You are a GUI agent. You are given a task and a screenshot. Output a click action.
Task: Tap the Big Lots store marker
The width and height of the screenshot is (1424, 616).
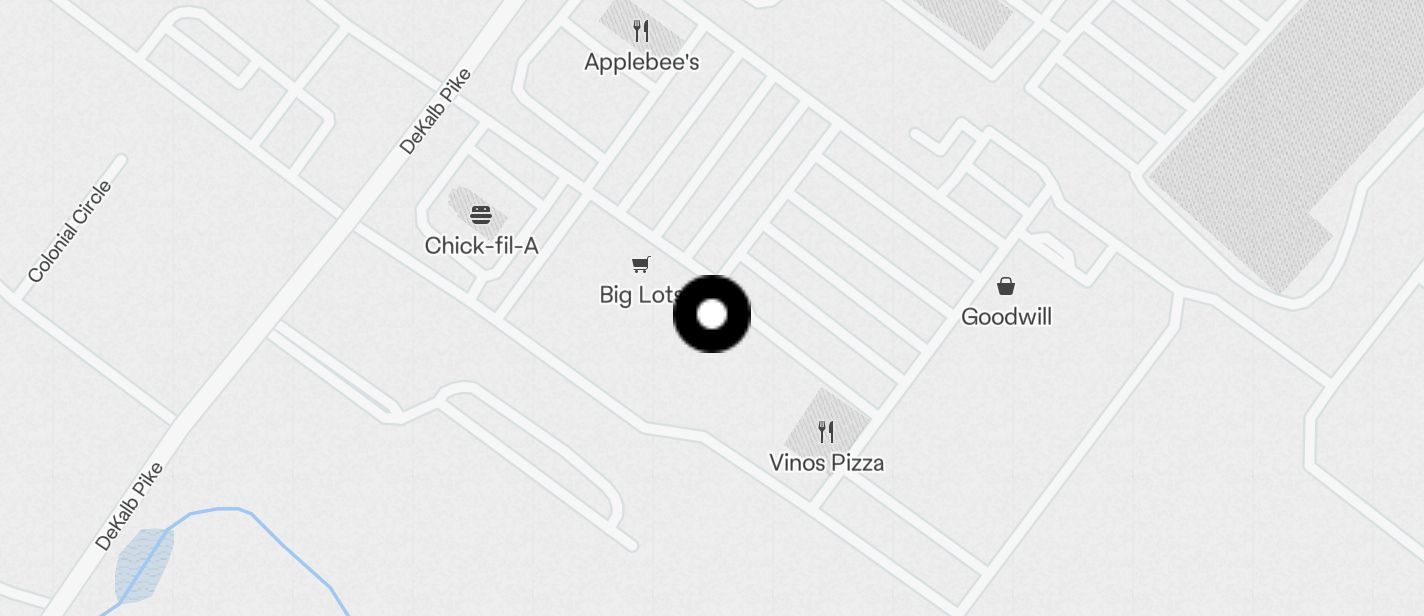point(641,265)
